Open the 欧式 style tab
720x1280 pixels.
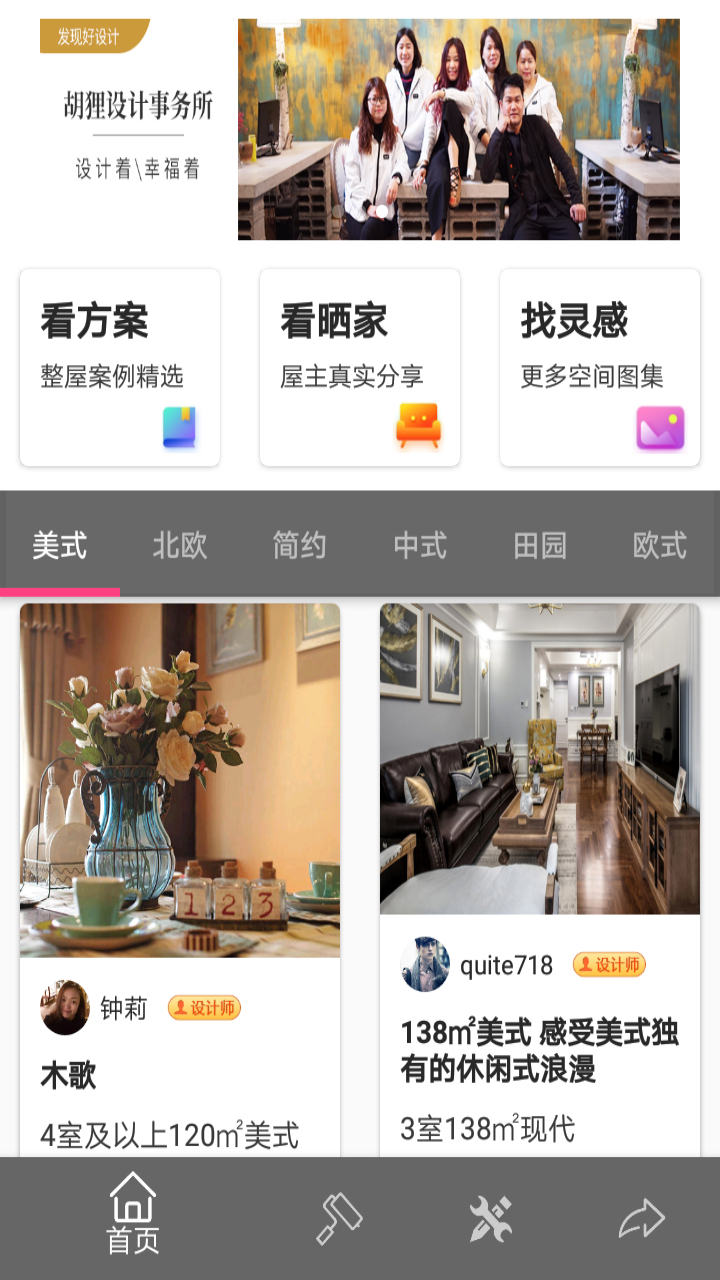click(x=657, y=546)
